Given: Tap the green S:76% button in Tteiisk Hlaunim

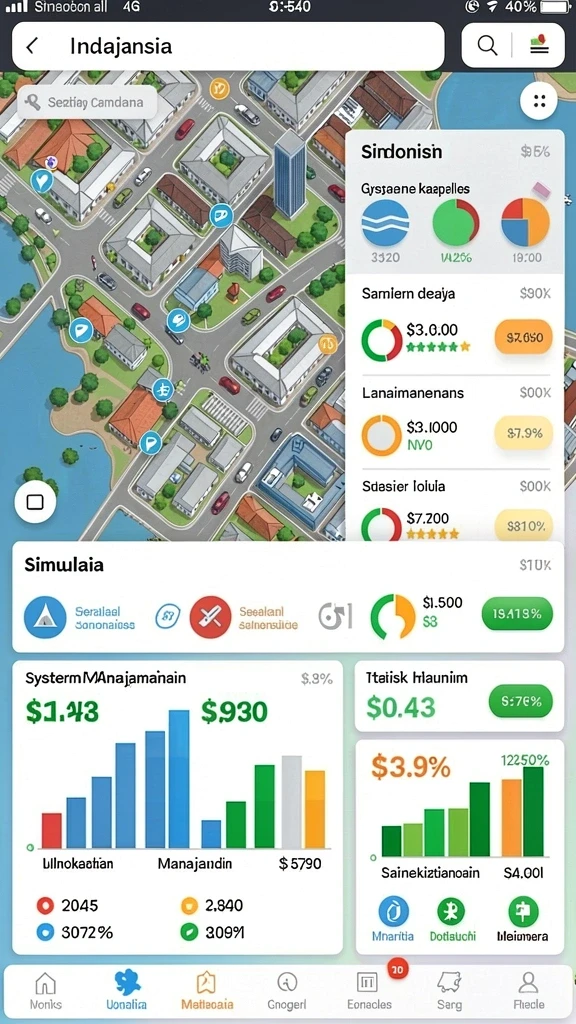Looking at the screenshot, I should 520,703.
